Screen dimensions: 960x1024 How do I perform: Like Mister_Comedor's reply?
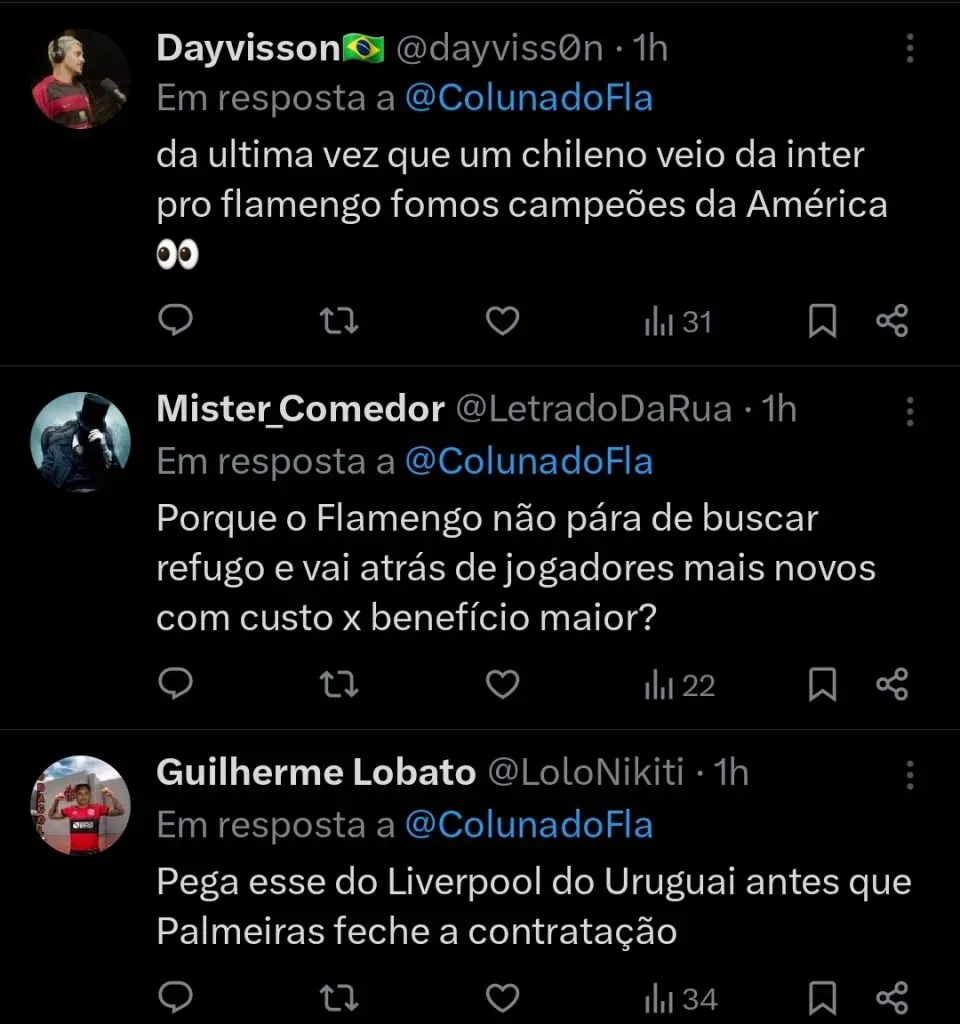502,684
